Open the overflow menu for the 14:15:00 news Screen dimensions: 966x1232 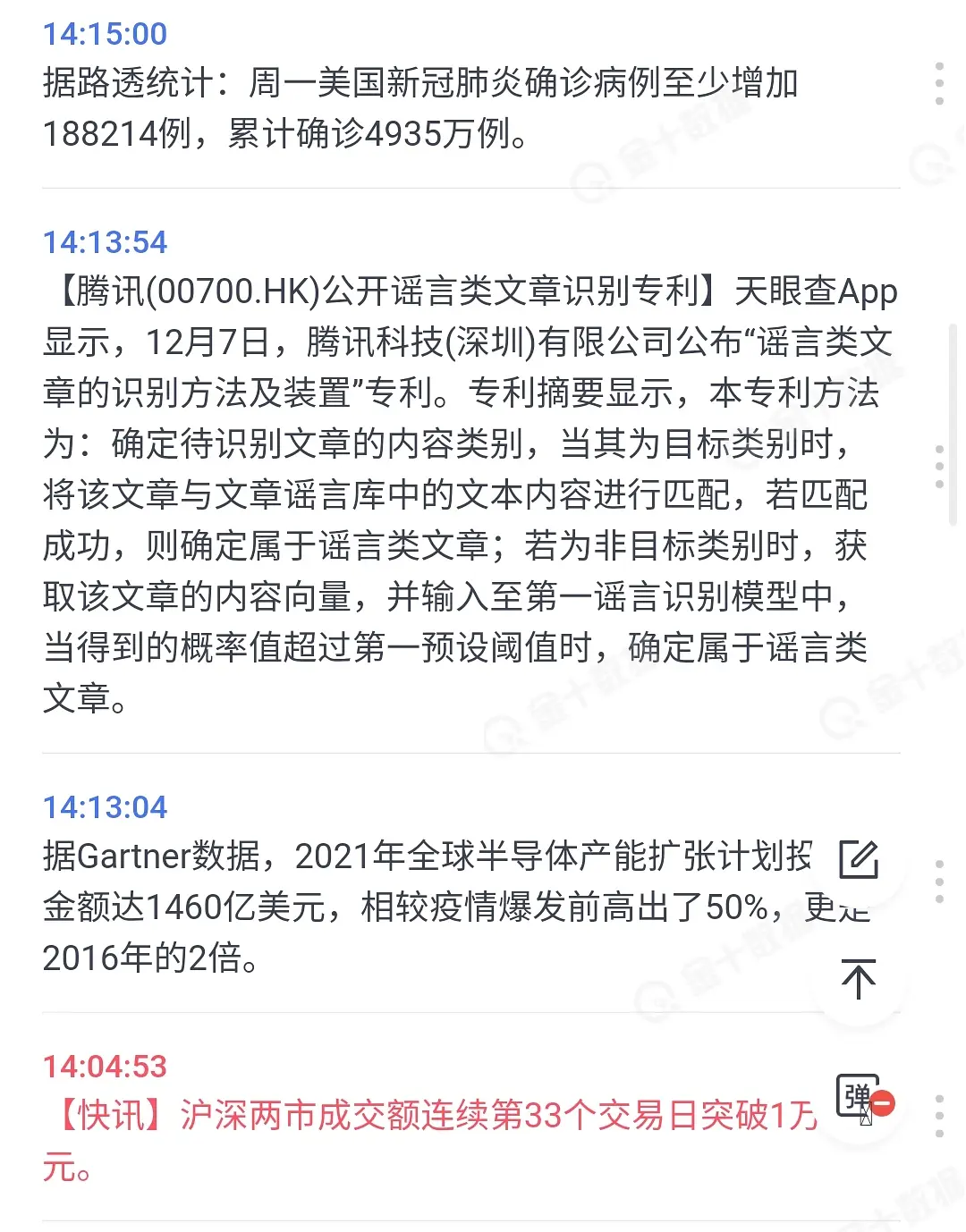(x=938, y=84)
